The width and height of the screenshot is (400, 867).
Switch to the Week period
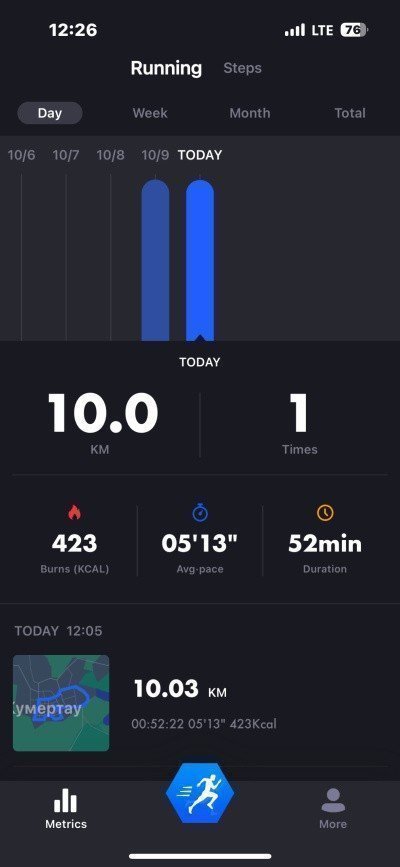(150, 113)
